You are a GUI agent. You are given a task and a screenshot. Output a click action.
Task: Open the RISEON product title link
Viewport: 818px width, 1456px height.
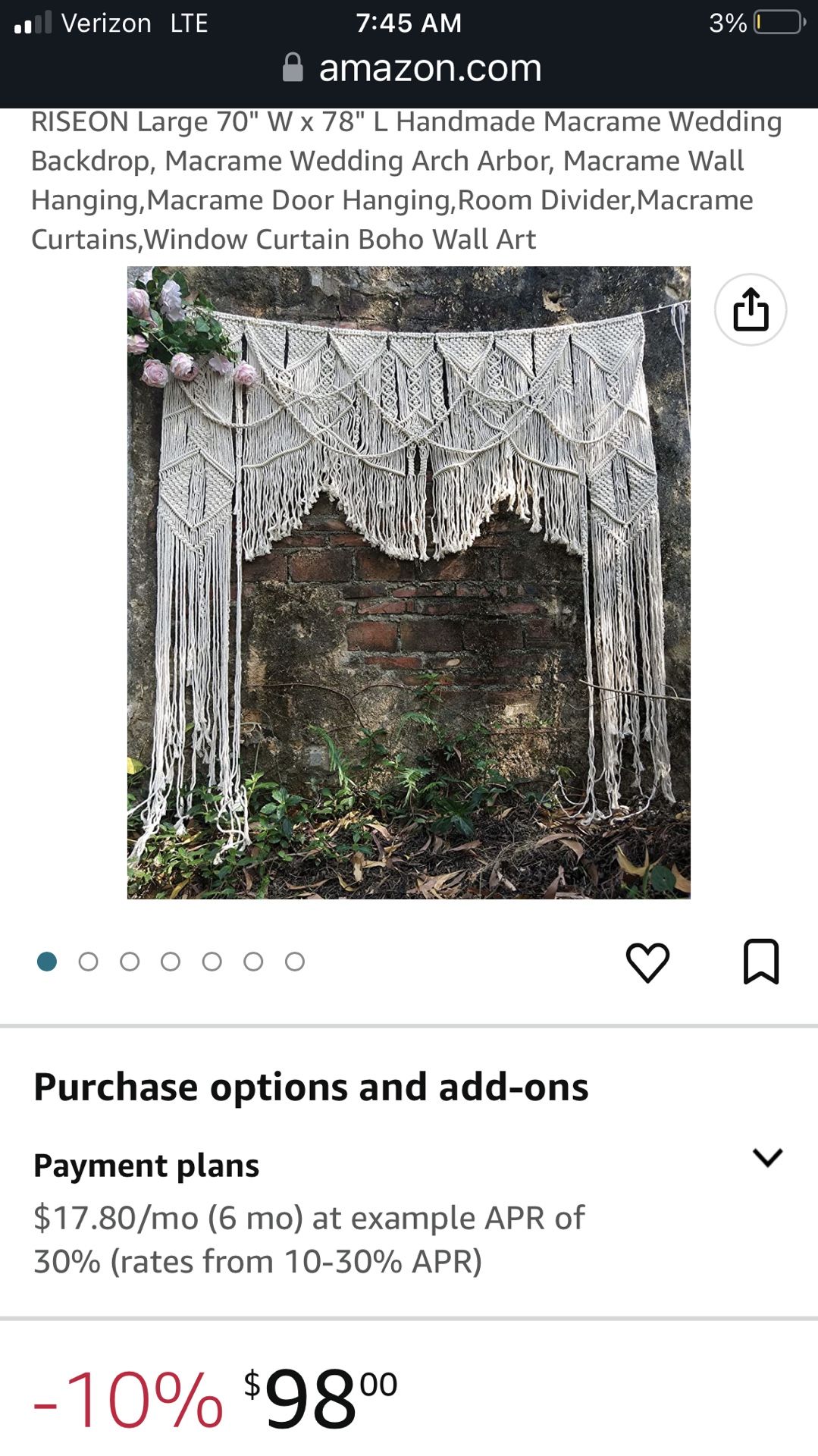coord(406,180)
